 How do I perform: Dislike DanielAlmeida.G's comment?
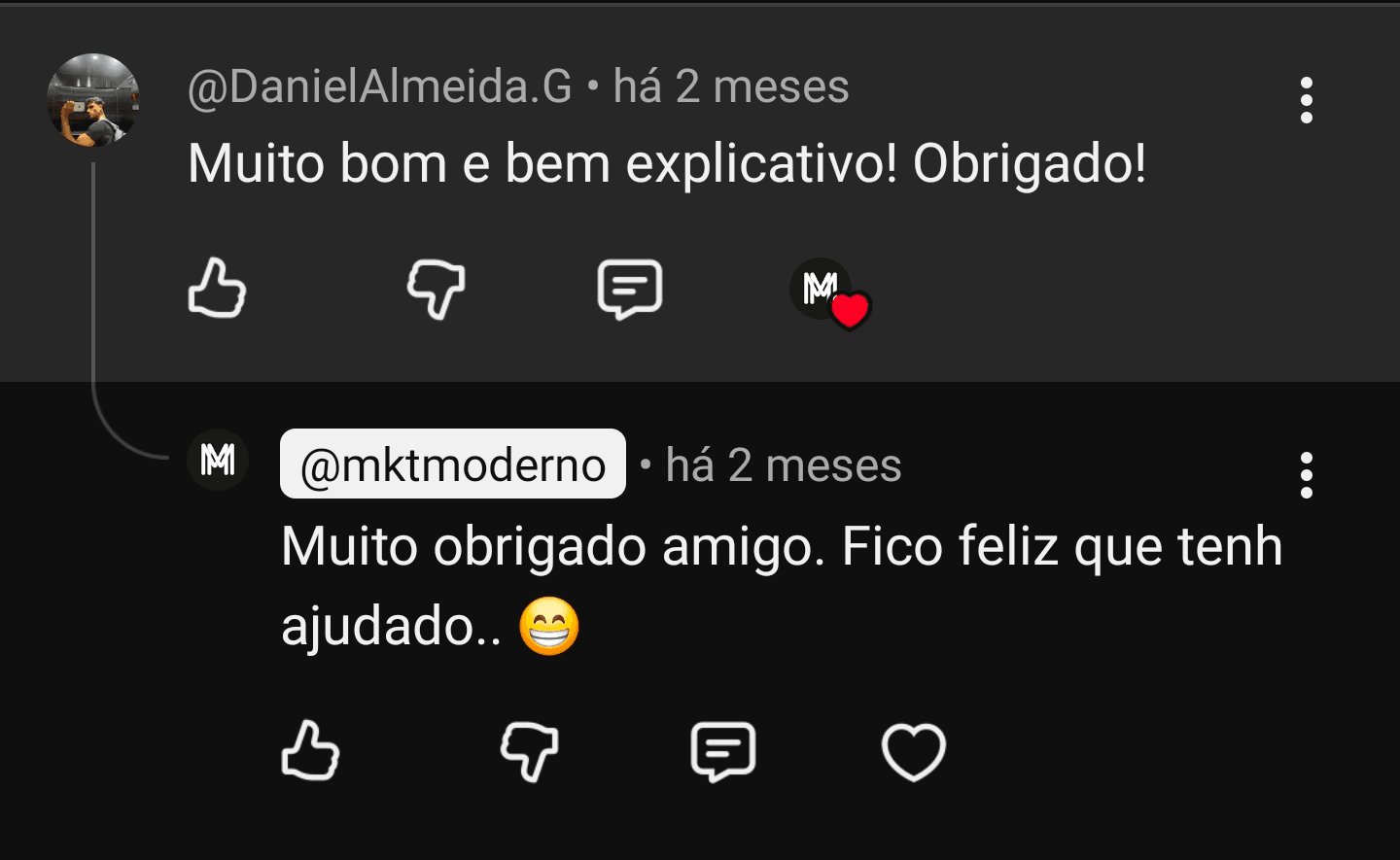(x=435, y=289)
